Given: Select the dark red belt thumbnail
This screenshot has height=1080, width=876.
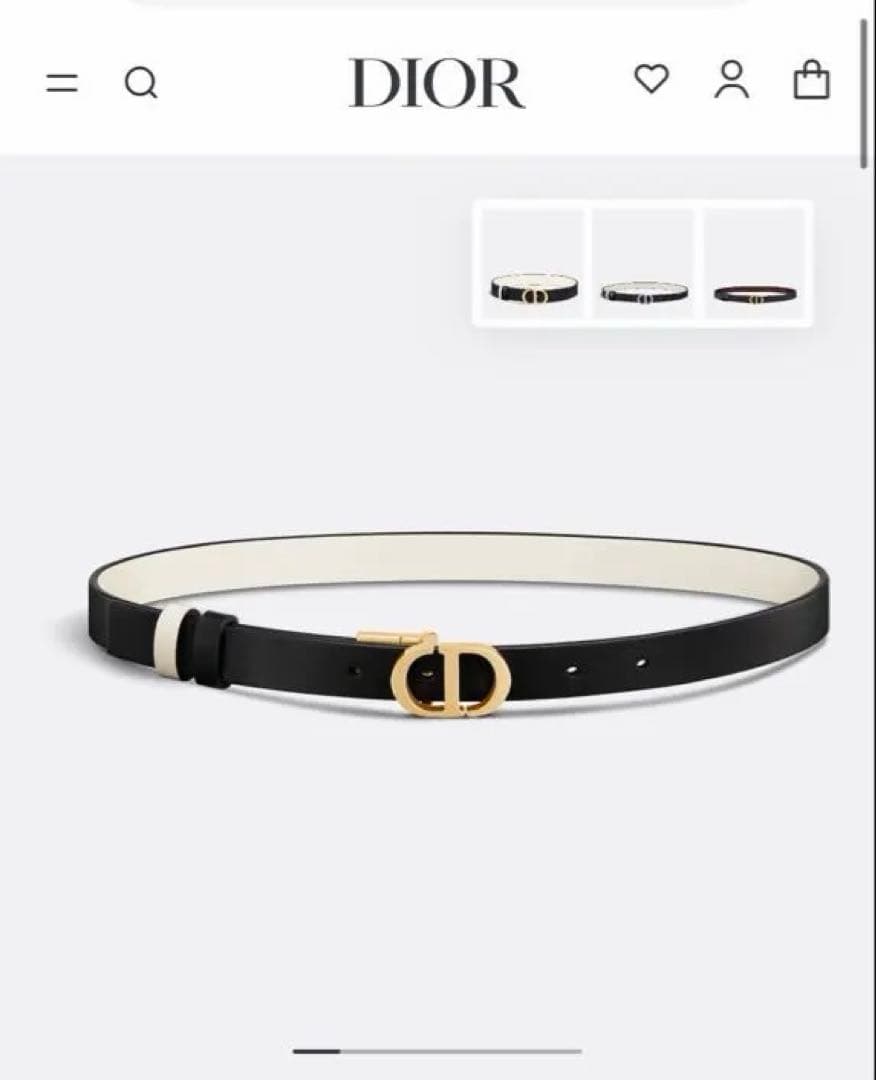Looking at the screenshot, I should point(755,265).
